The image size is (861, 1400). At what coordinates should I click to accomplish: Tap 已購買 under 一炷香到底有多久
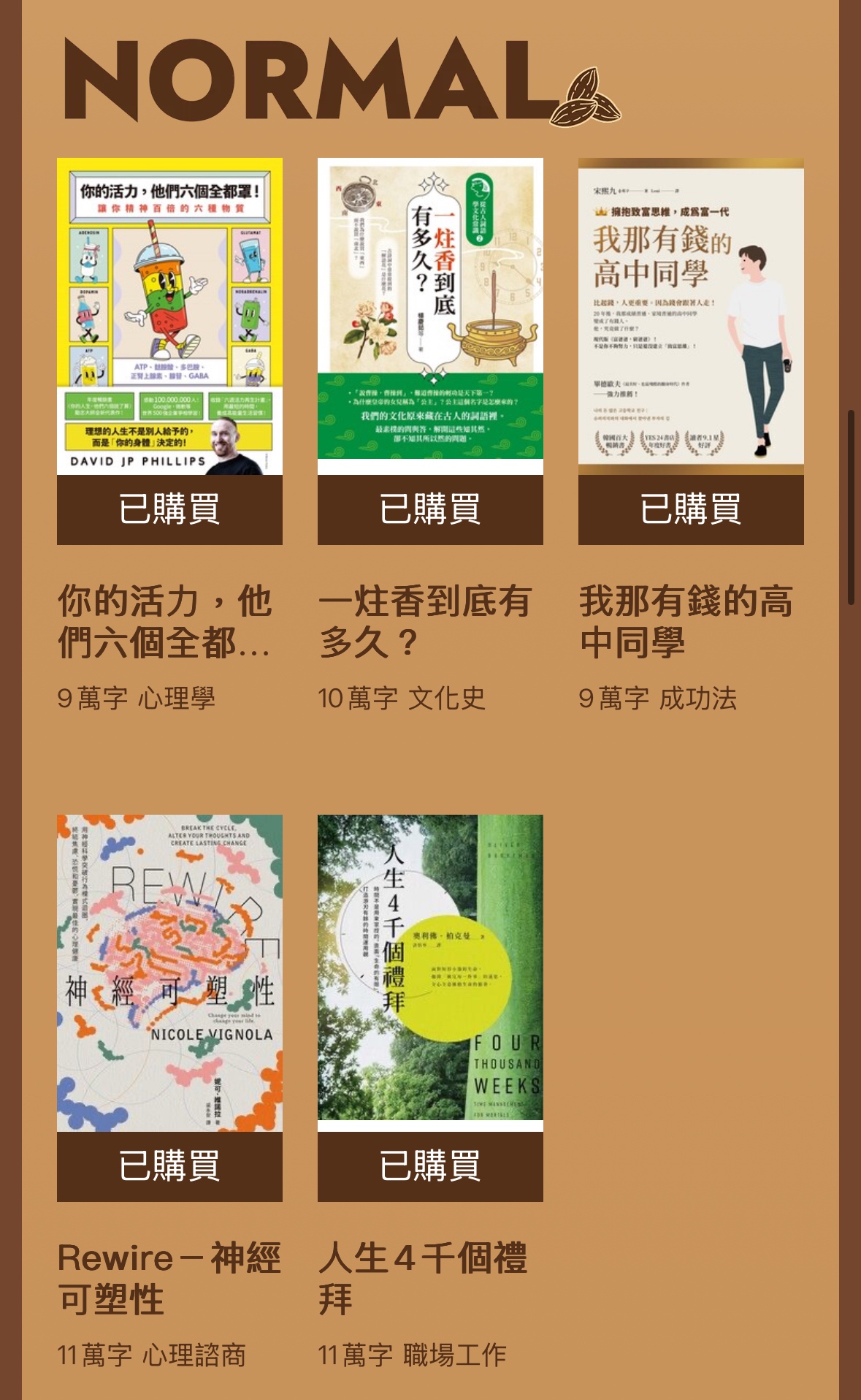click(430, 509)
